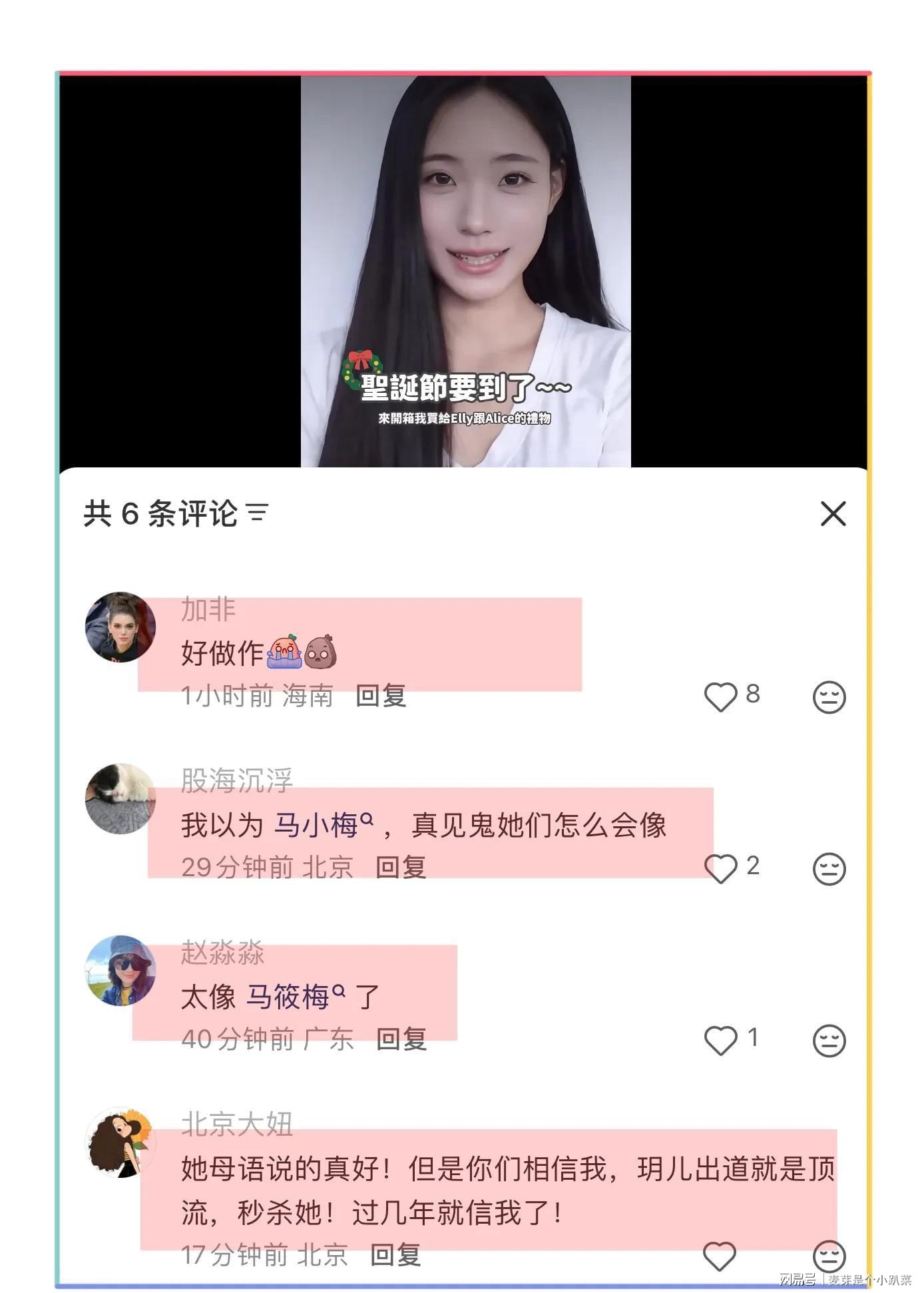The height and width of the screenshot is (1293, 924).
Task: Reply to 加非's comment
Action: [381, 696]
